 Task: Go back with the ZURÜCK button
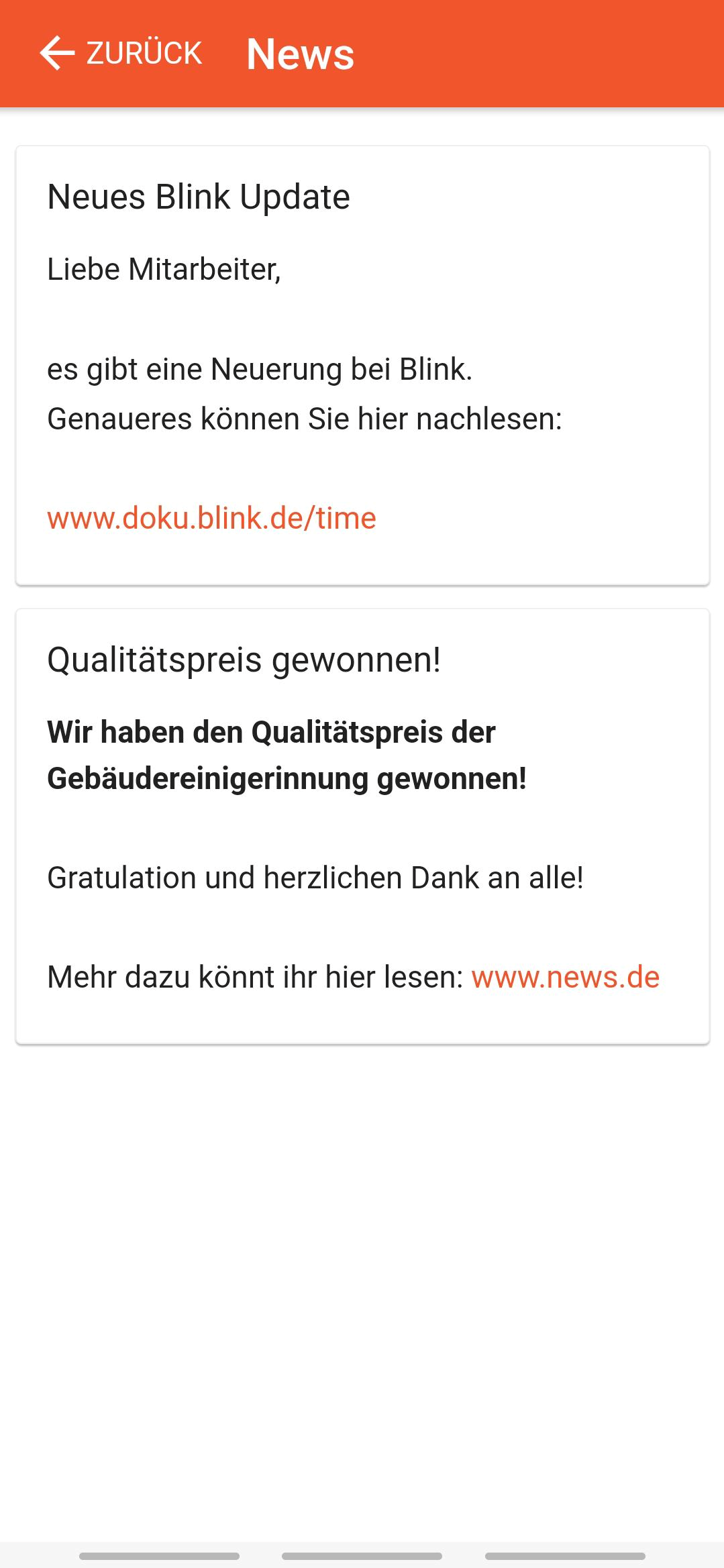click(x=121, y=54)
